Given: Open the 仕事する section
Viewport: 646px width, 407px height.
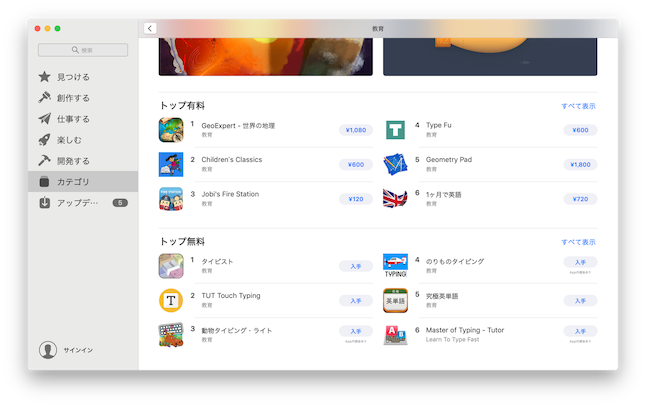Looking at the screenshot, I should 73,119.
